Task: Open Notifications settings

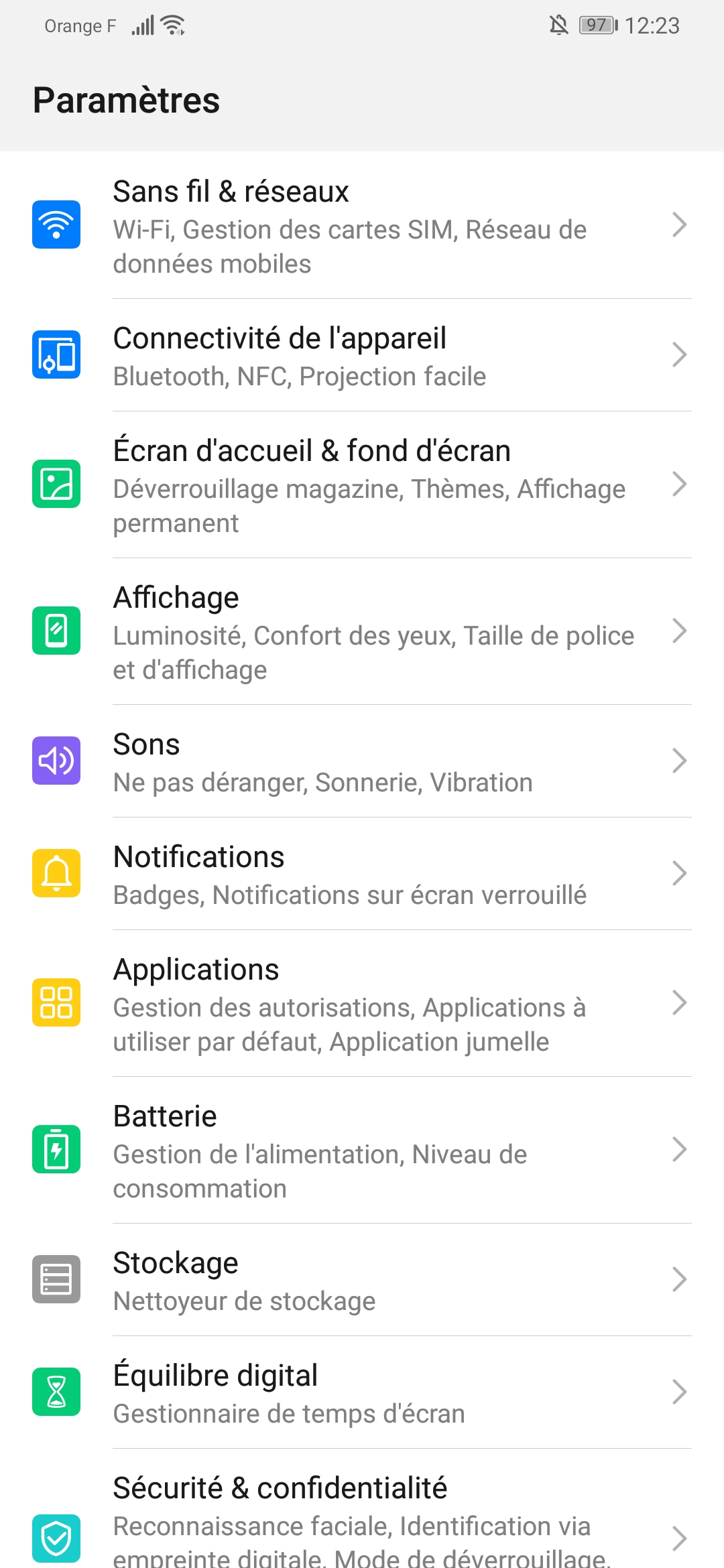Action: click(362, 874)
